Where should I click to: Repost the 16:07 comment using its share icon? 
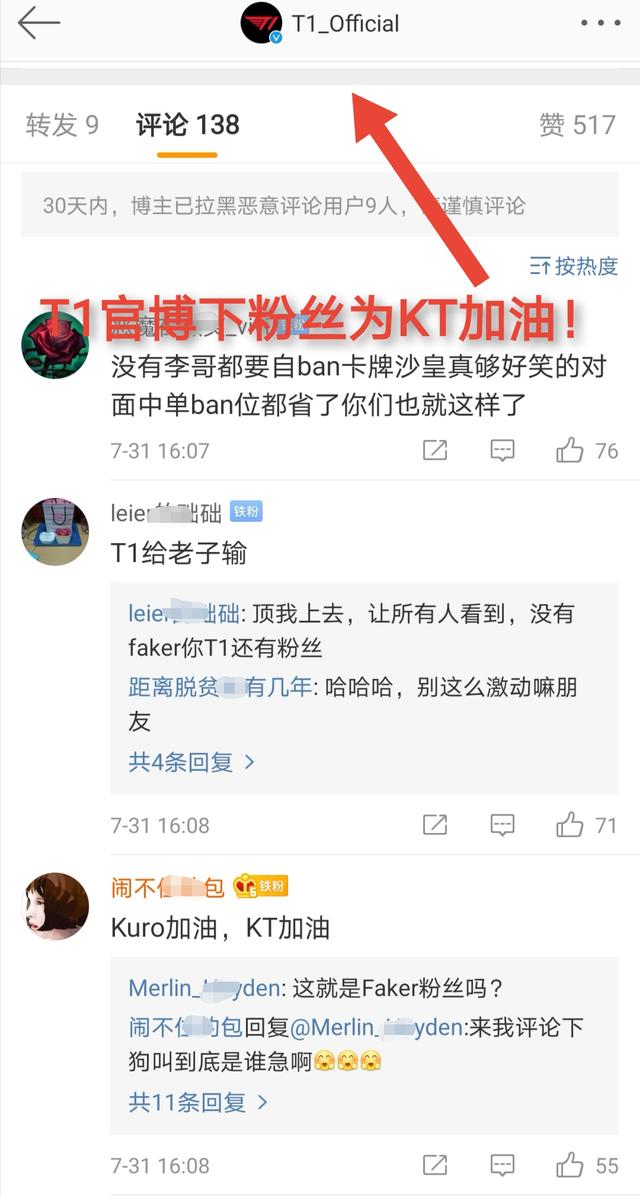tap(435, 451)
